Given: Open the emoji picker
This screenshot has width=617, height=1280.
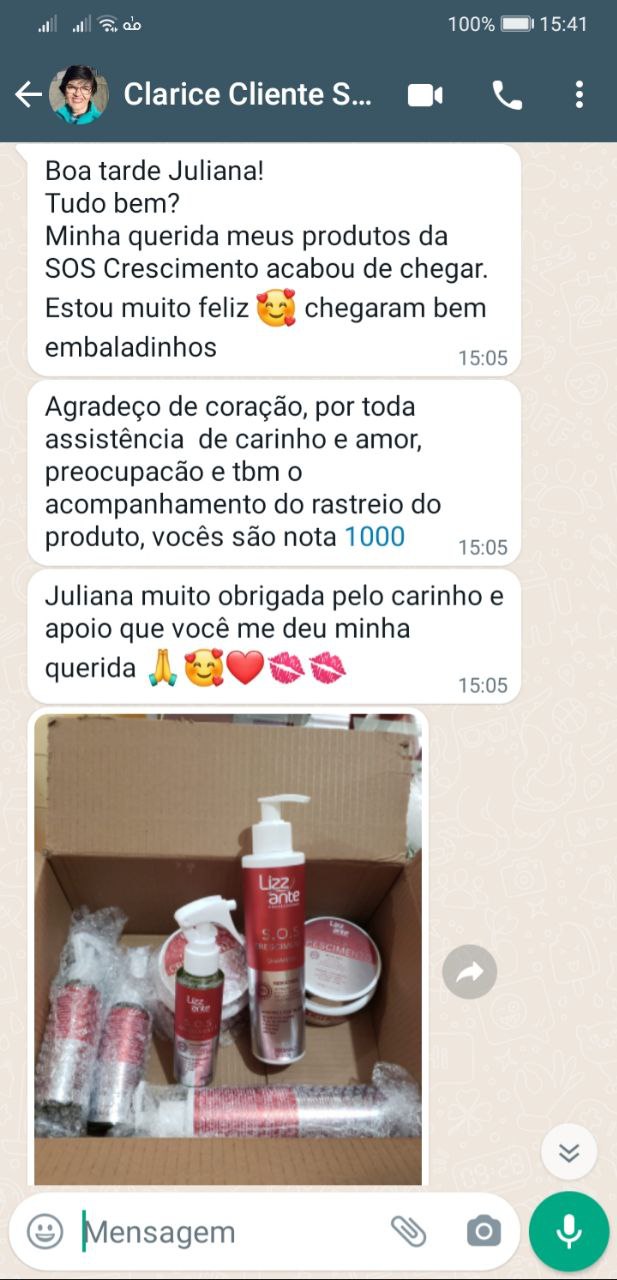Looking at the screenshot, I should 45,1231.
